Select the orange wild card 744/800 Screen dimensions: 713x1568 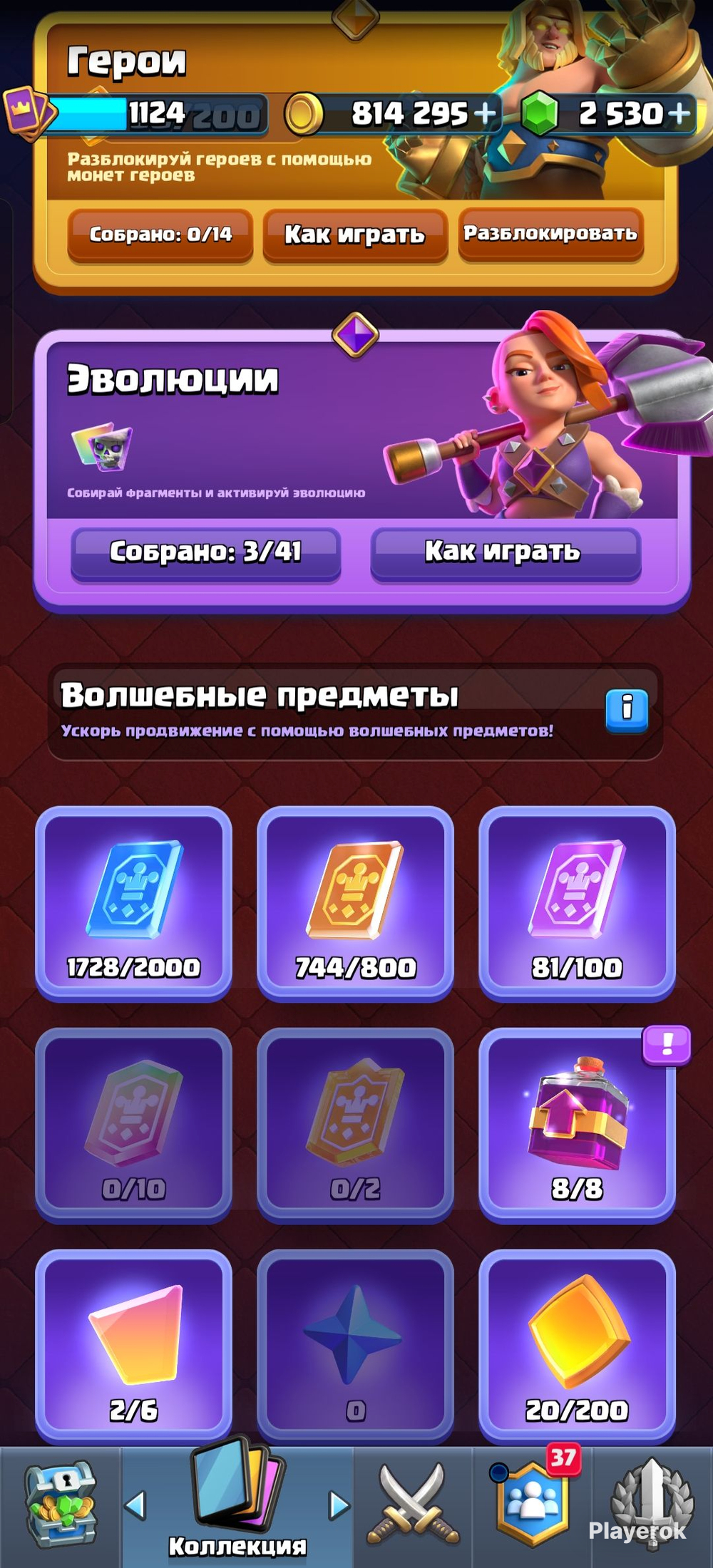[355, 903]
